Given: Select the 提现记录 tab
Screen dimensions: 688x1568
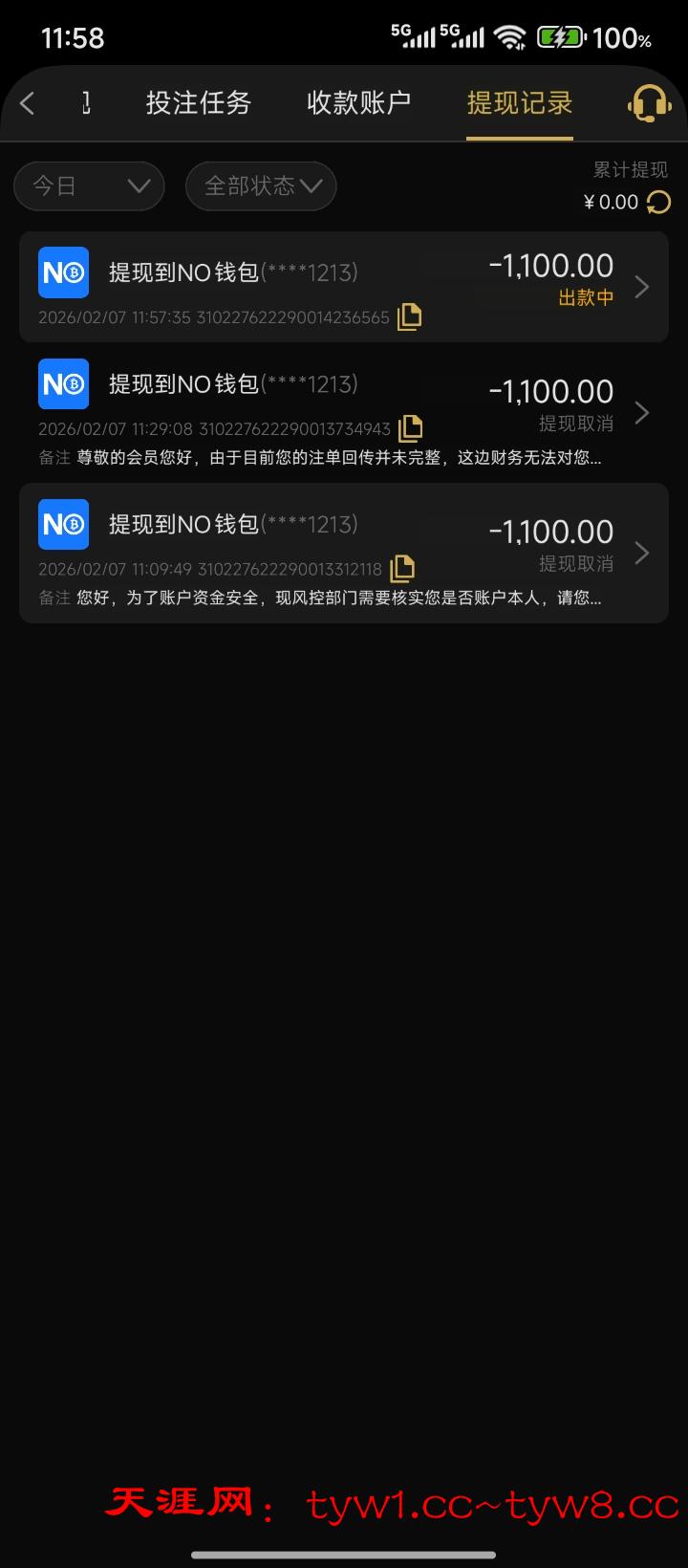Looking at the screenshot, I should [x=519, y=102].
